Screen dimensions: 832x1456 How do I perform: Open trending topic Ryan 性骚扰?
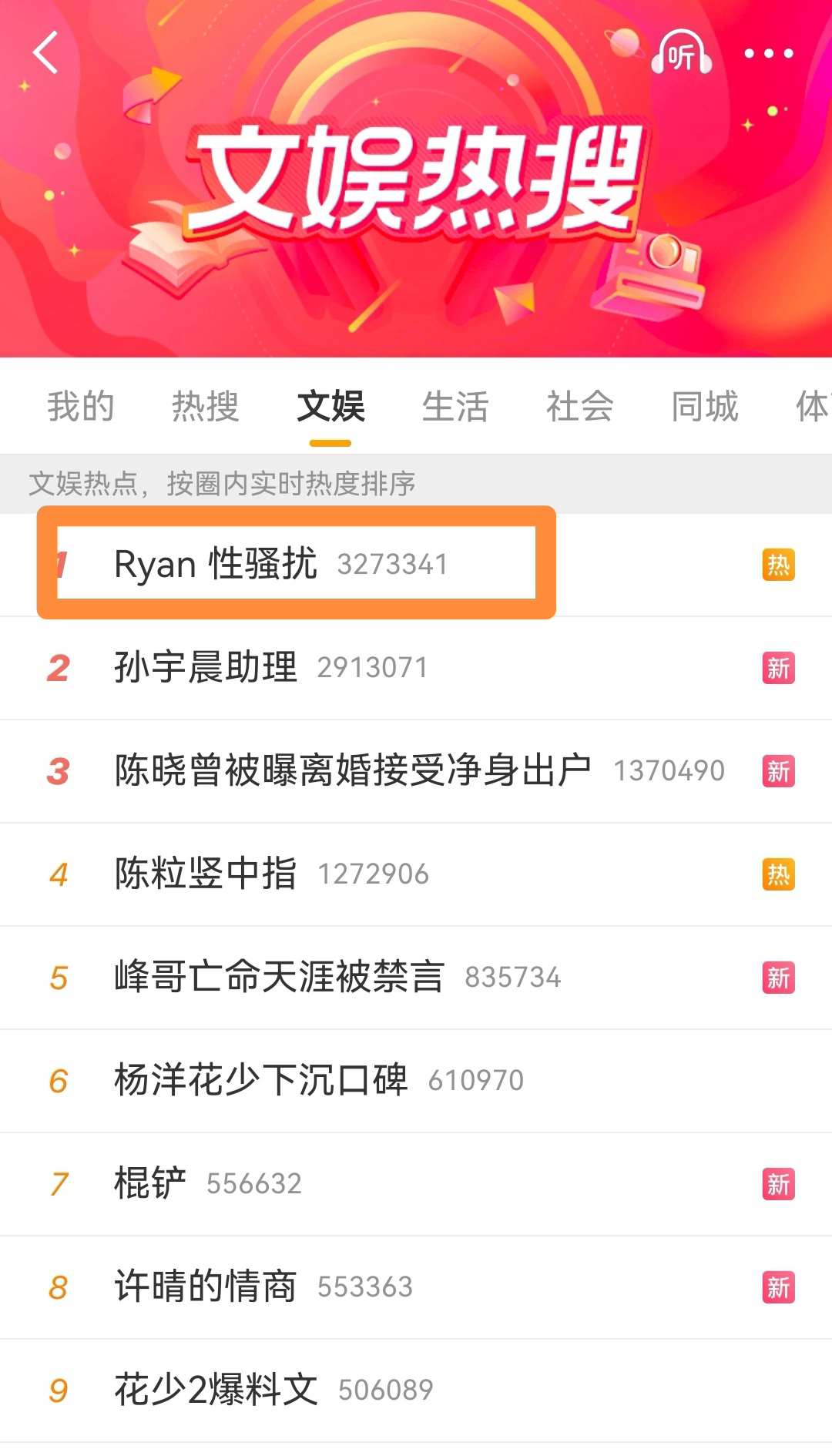point(416,564)
